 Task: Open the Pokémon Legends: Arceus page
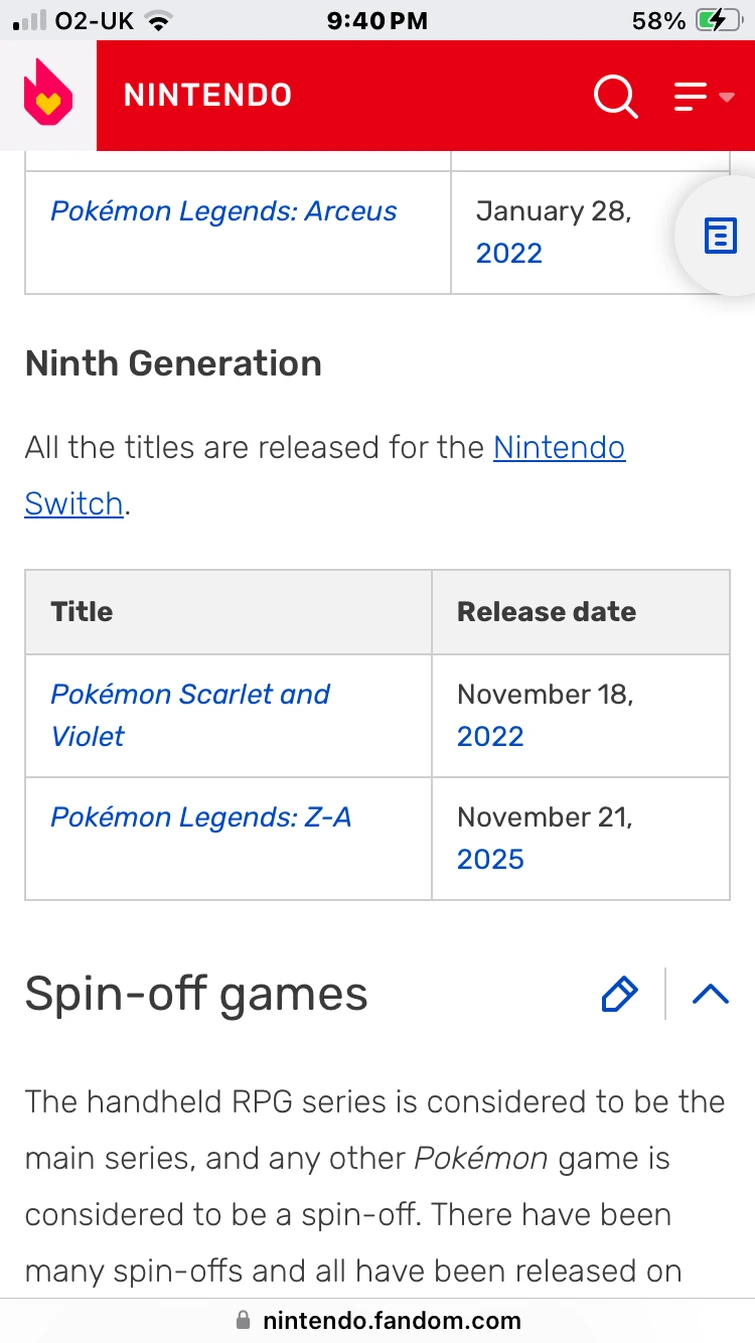click(223, 211)
